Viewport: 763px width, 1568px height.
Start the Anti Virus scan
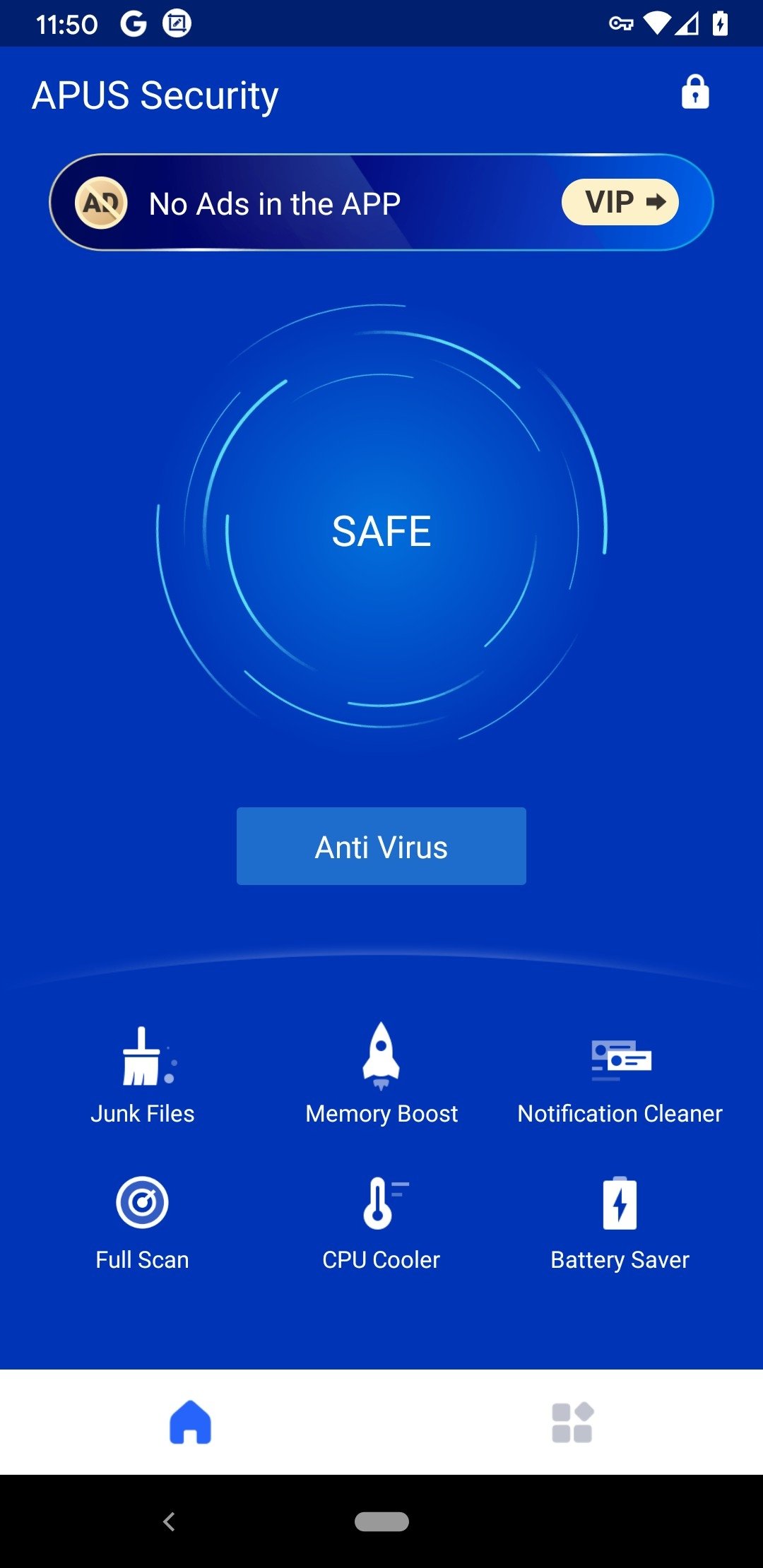[x=381, y=846]
